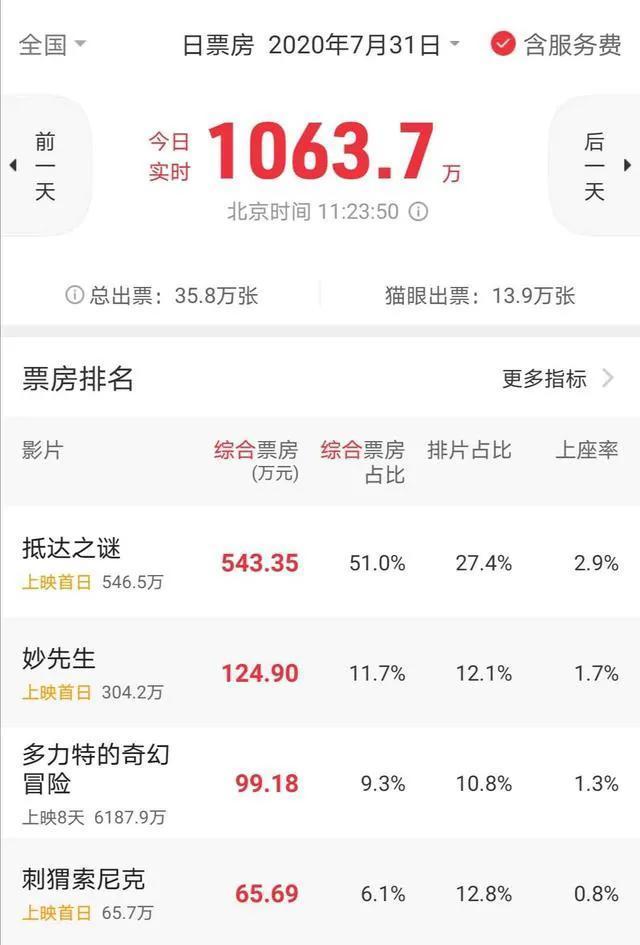
Task: Open the 抵达之谜 film row
Action: click(72, 548)
